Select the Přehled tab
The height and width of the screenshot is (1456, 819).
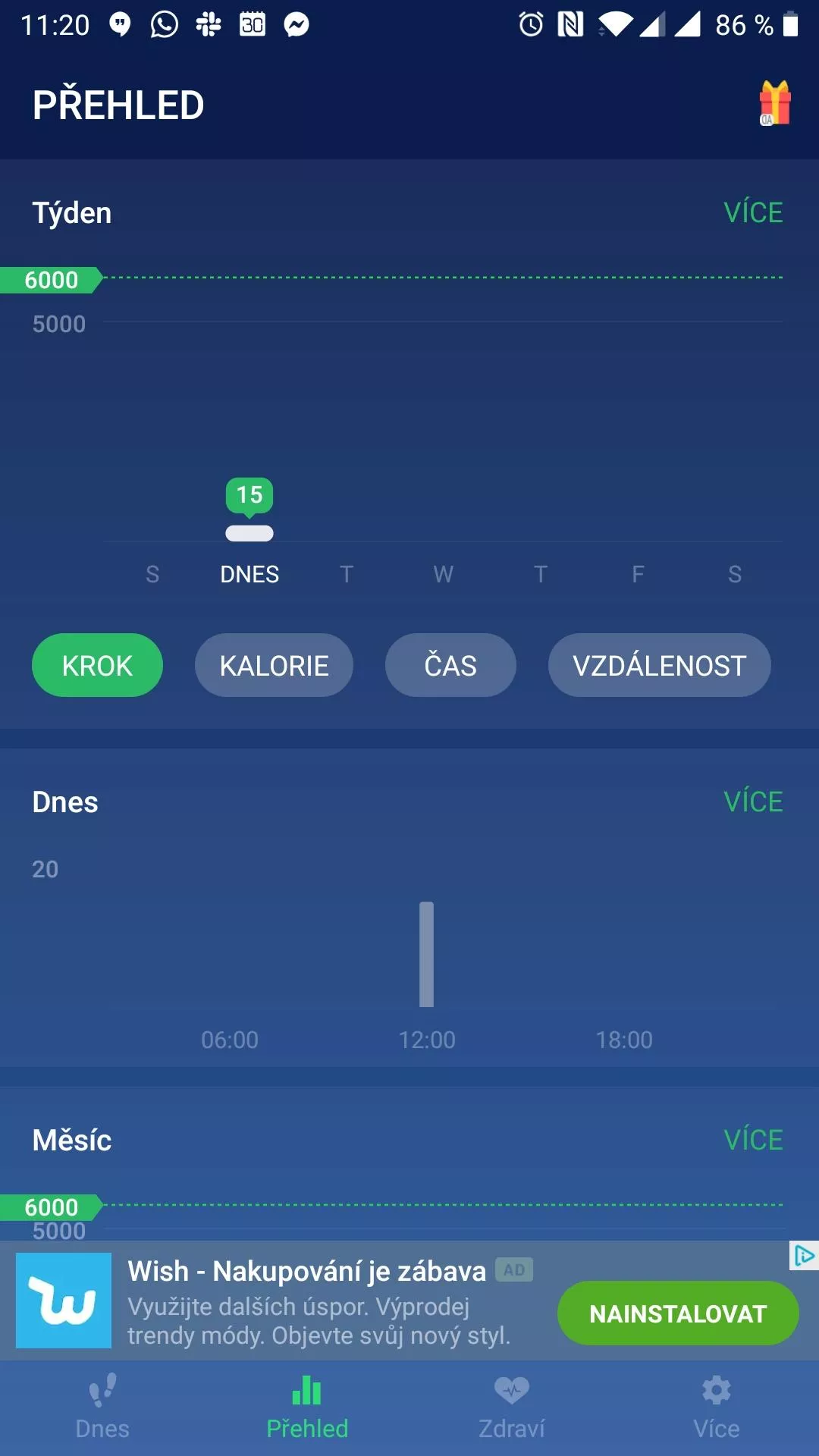(307, 1407)
